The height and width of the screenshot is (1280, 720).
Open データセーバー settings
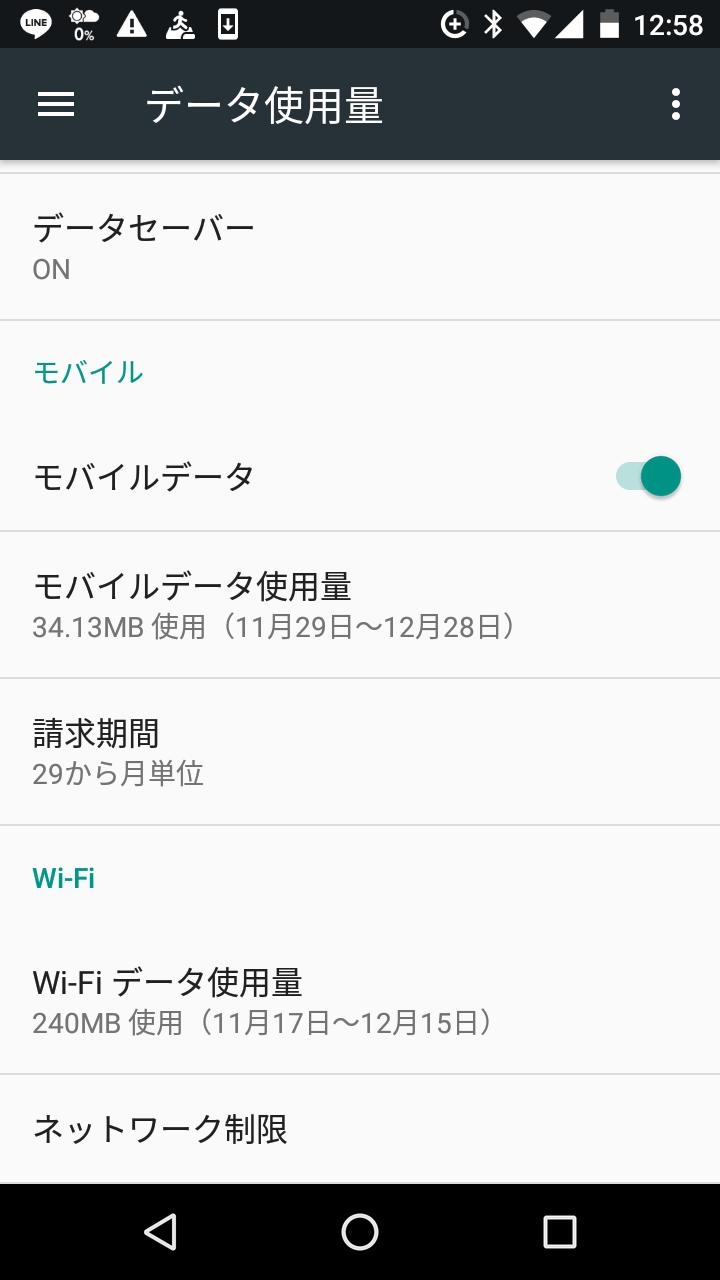[x=360, y=247]
